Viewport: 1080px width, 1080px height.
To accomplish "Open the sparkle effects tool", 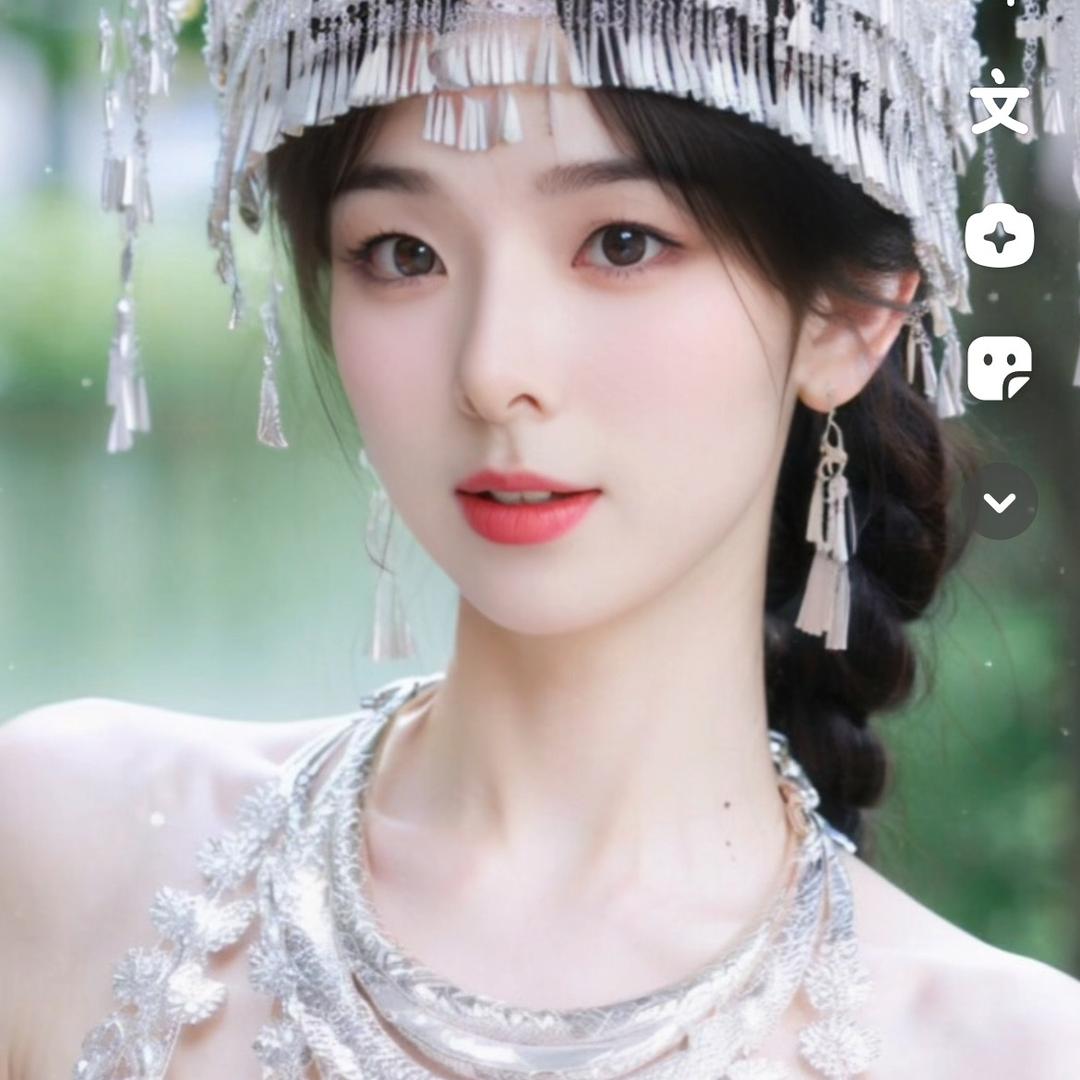I will click(999, 236).
